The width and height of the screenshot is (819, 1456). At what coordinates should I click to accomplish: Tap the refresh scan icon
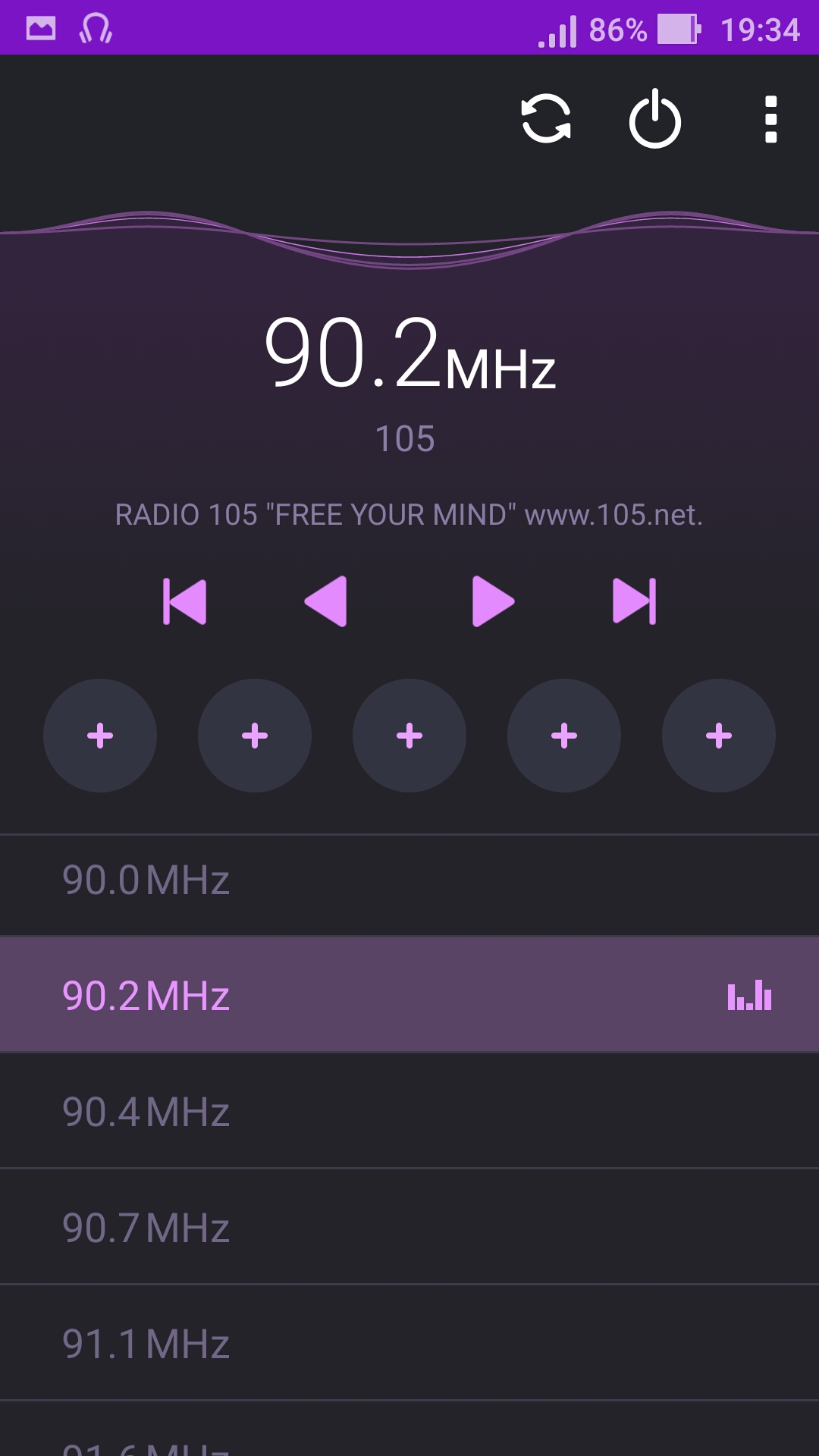click(x=546, y=119)
